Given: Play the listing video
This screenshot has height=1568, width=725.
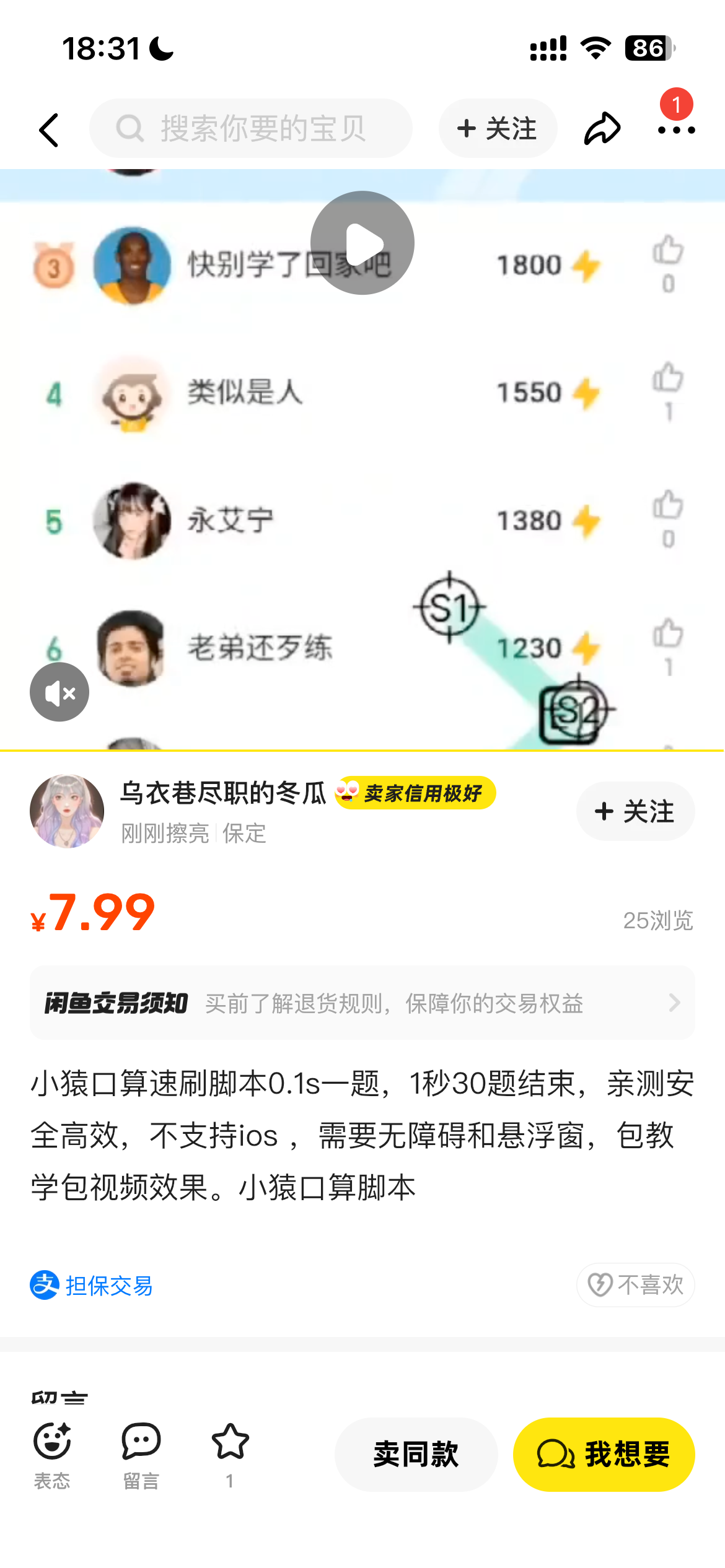Looking at the screenshot, I should (x=362, y=243).
